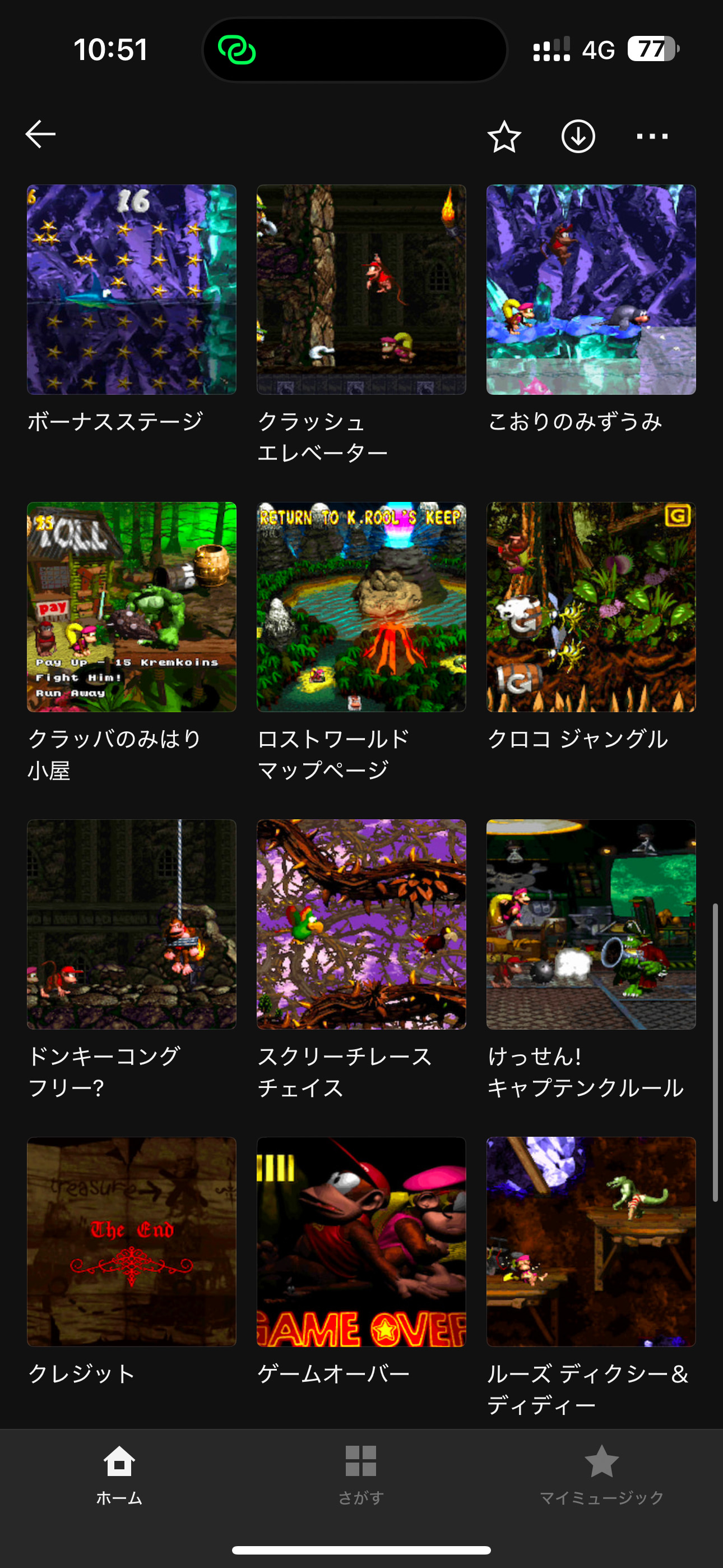Favorite this album with the star icon
Screen dimensions: 723x1568
tap(504, 136)
